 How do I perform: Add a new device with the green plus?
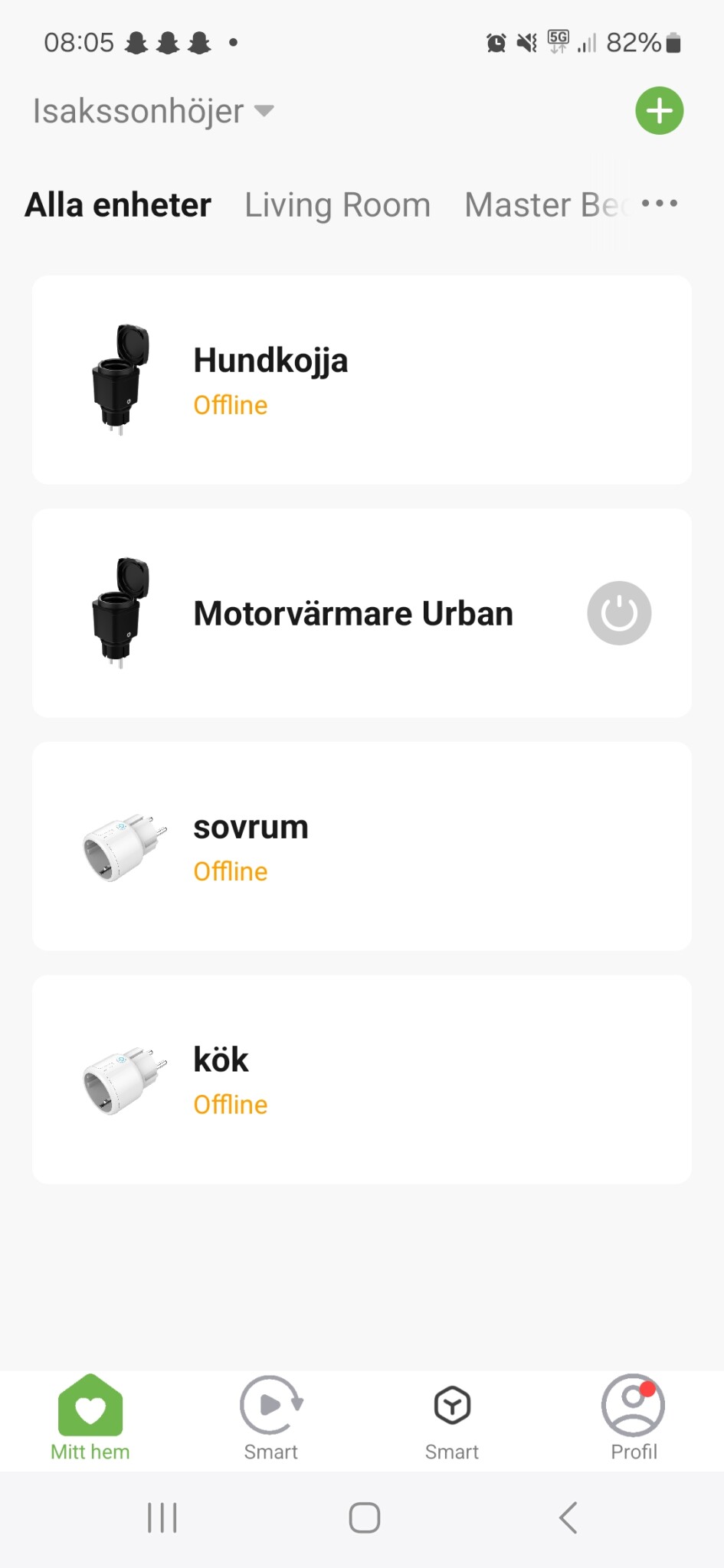coord(659,111)
